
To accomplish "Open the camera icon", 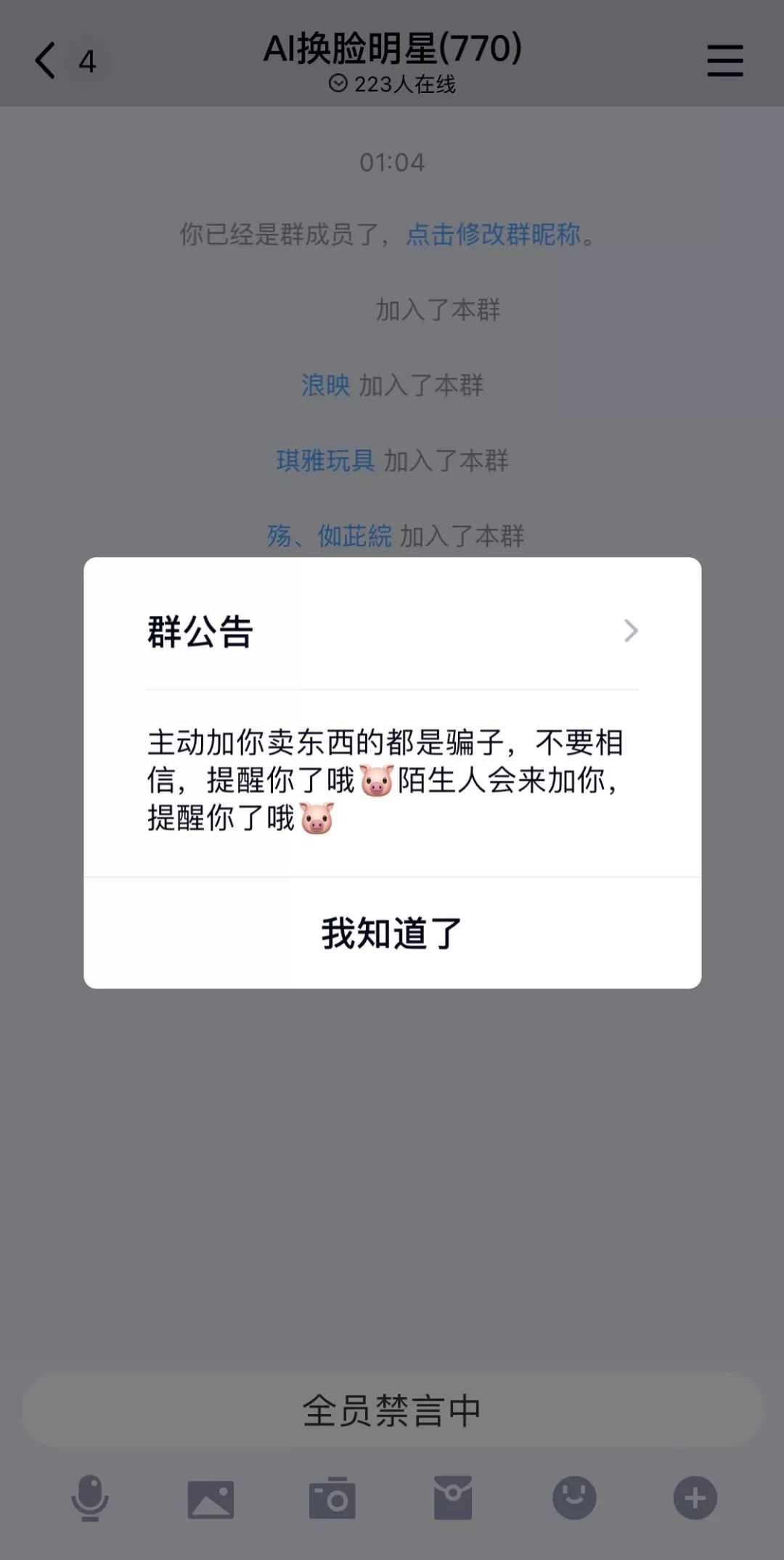I will coord(332,1498).
